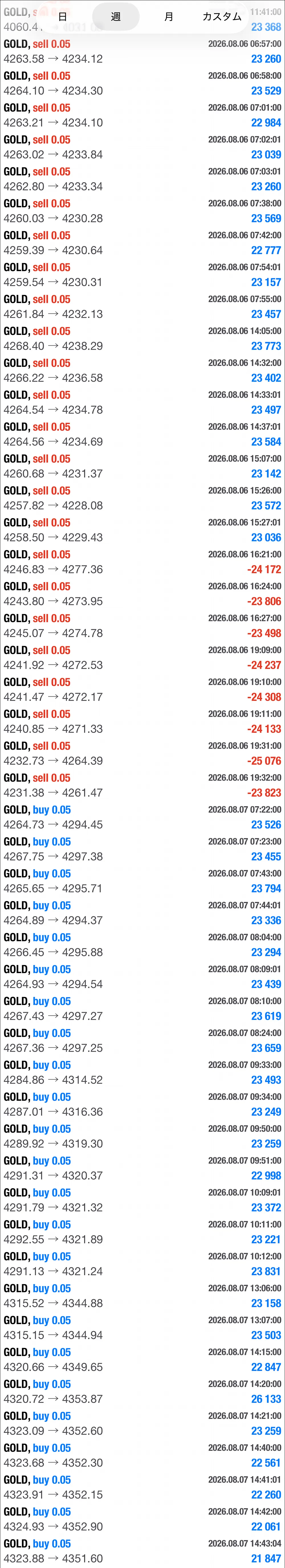Screen dimensions: 285x1568
Task: Expand the sell trade closed 15:26:00
Action: (142, 498)
